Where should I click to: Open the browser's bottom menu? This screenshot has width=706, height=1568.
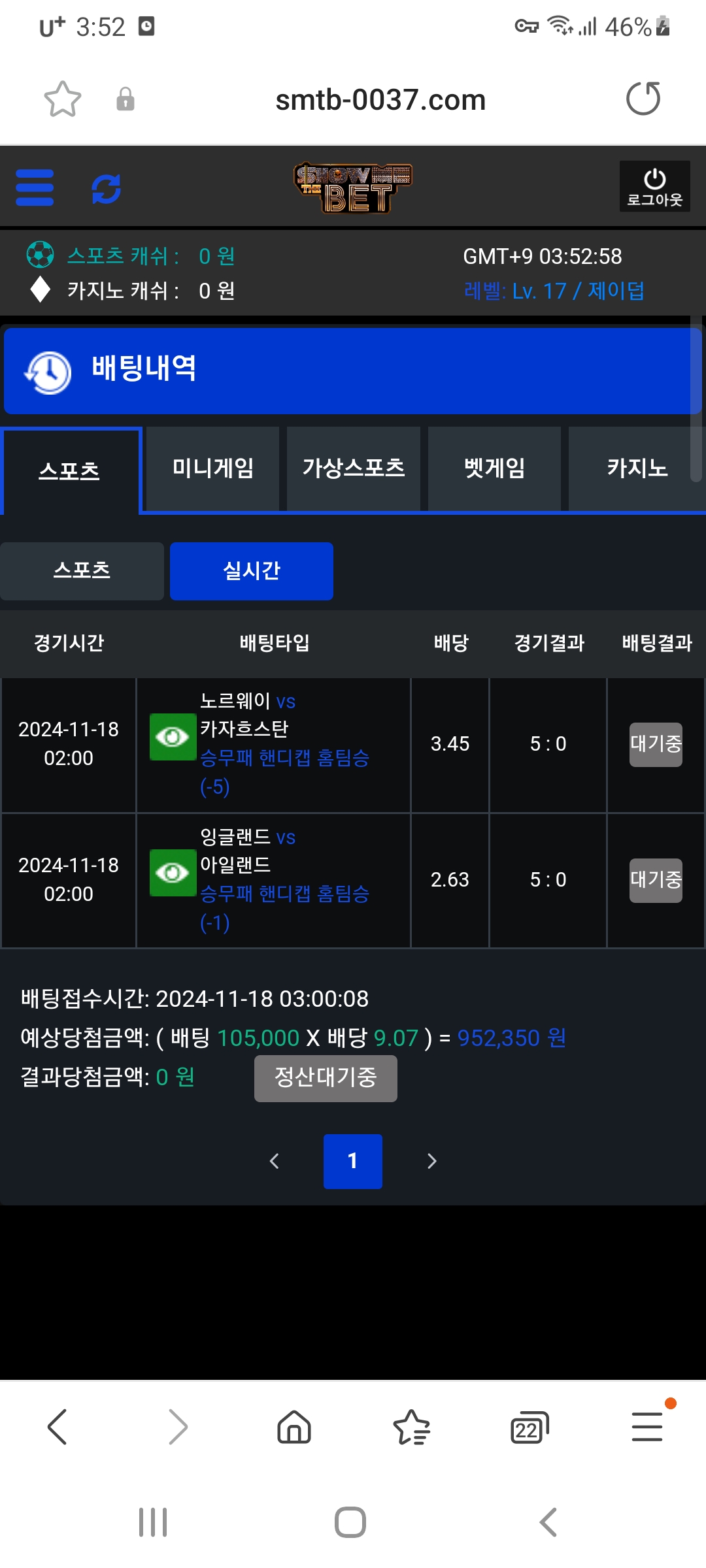pos(647,1426)
